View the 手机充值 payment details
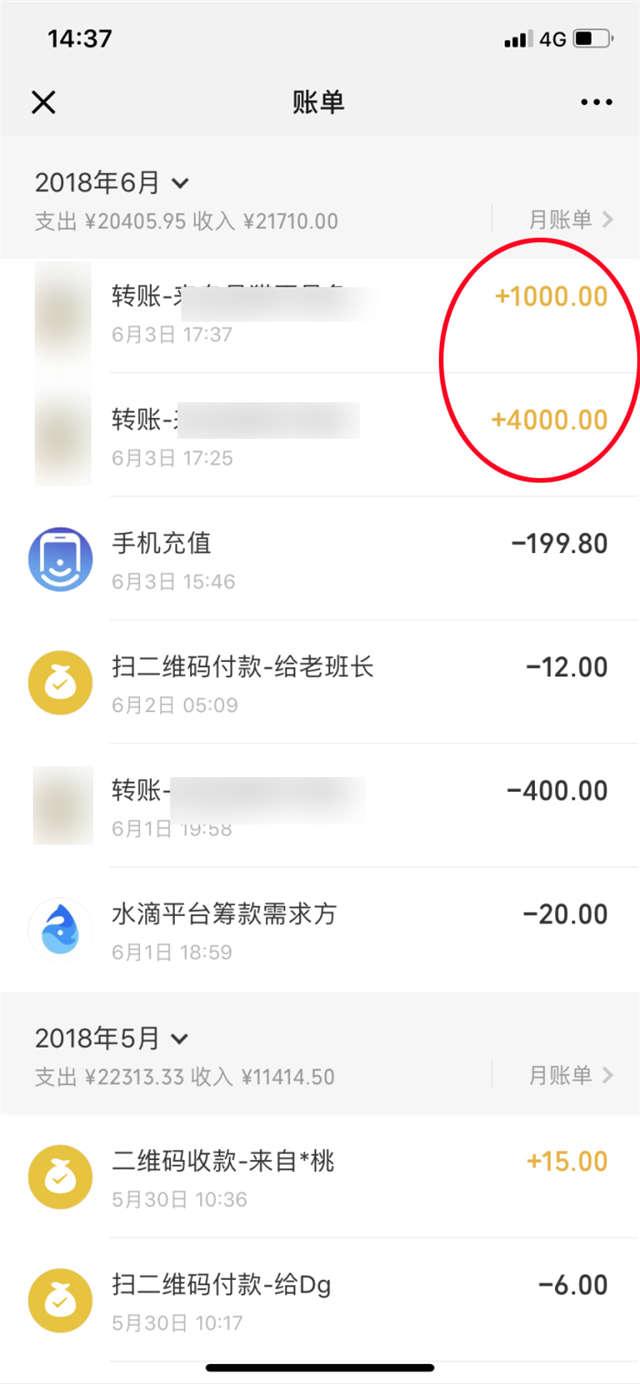Viewport: 640px width, 1384px height. 320,560
